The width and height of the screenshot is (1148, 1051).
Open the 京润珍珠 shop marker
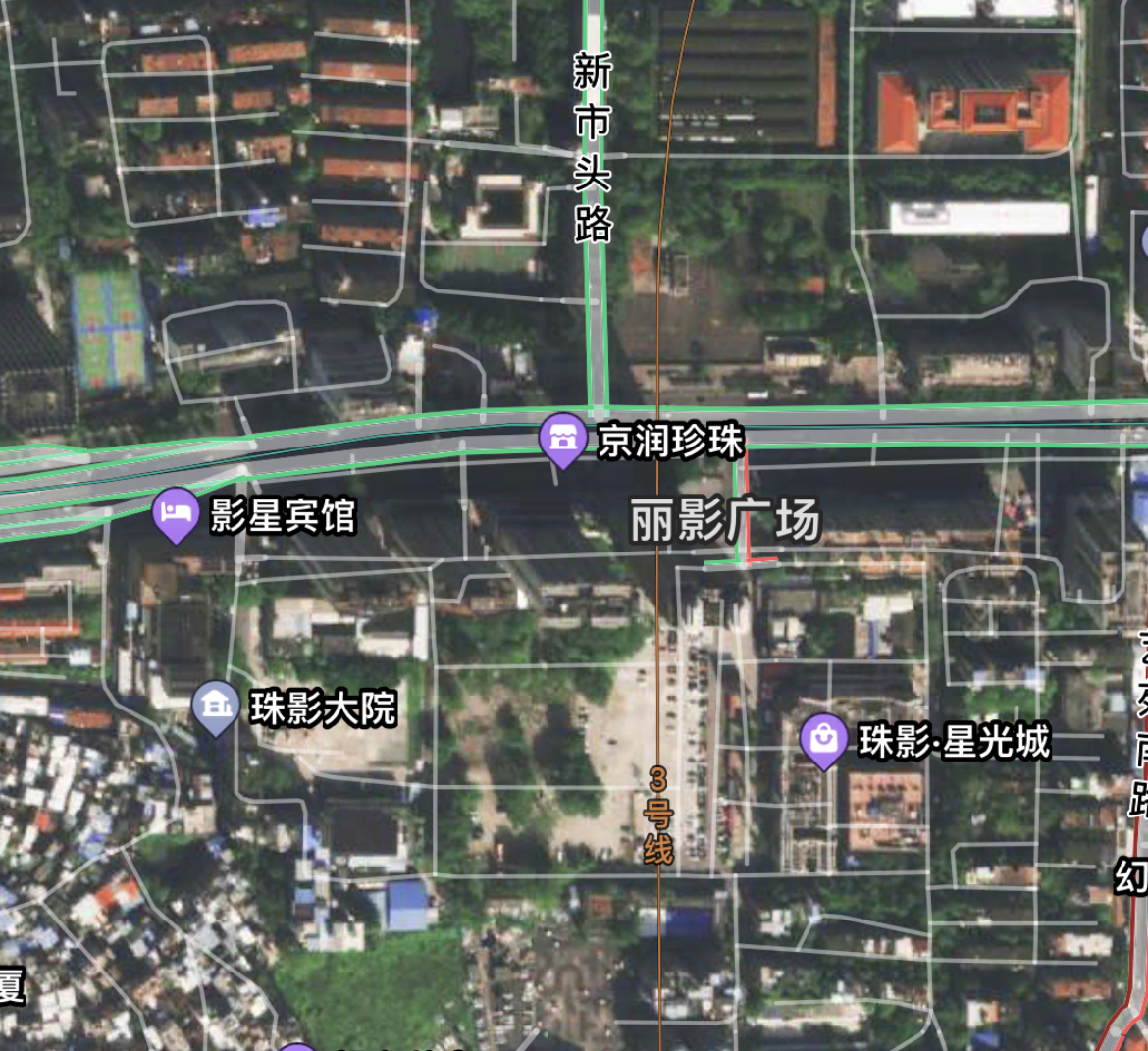pos(561,439)
